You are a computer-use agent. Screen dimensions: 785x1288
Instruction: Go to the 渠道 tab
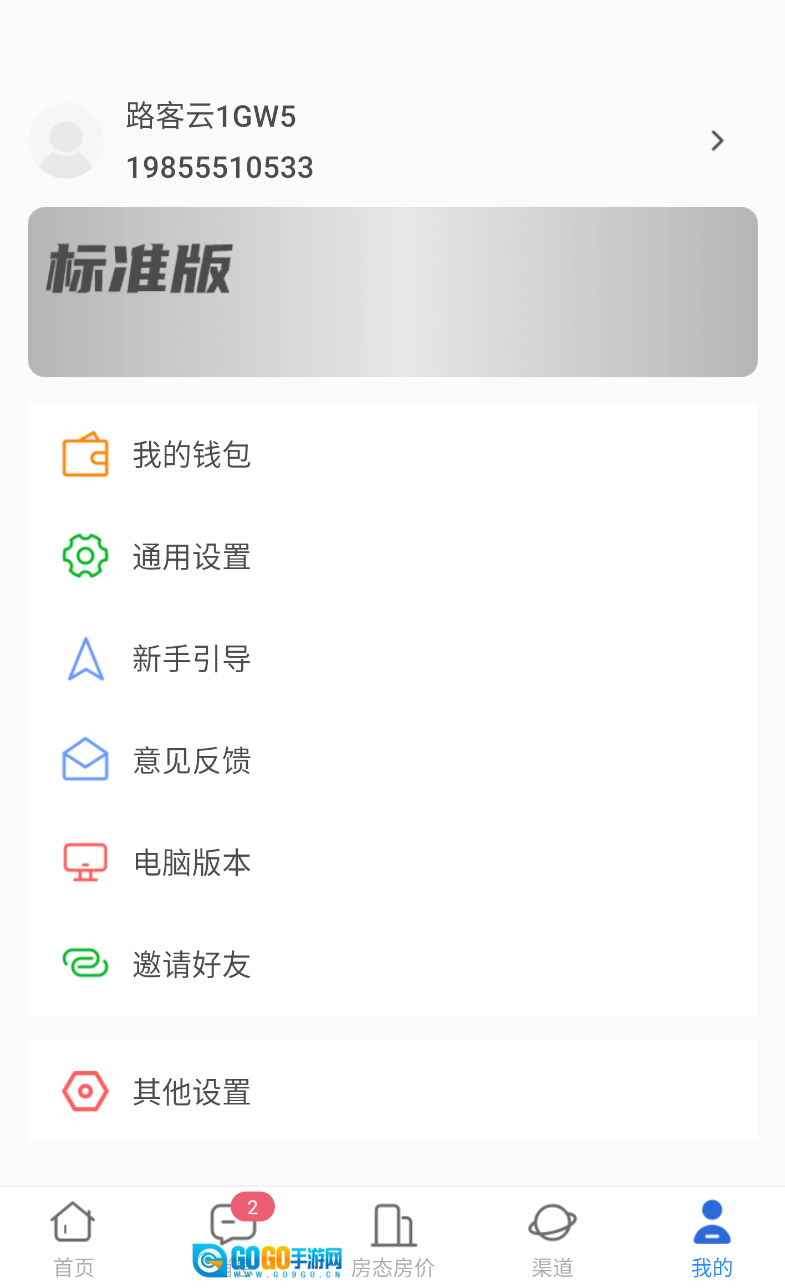[x=552, y=1238]
